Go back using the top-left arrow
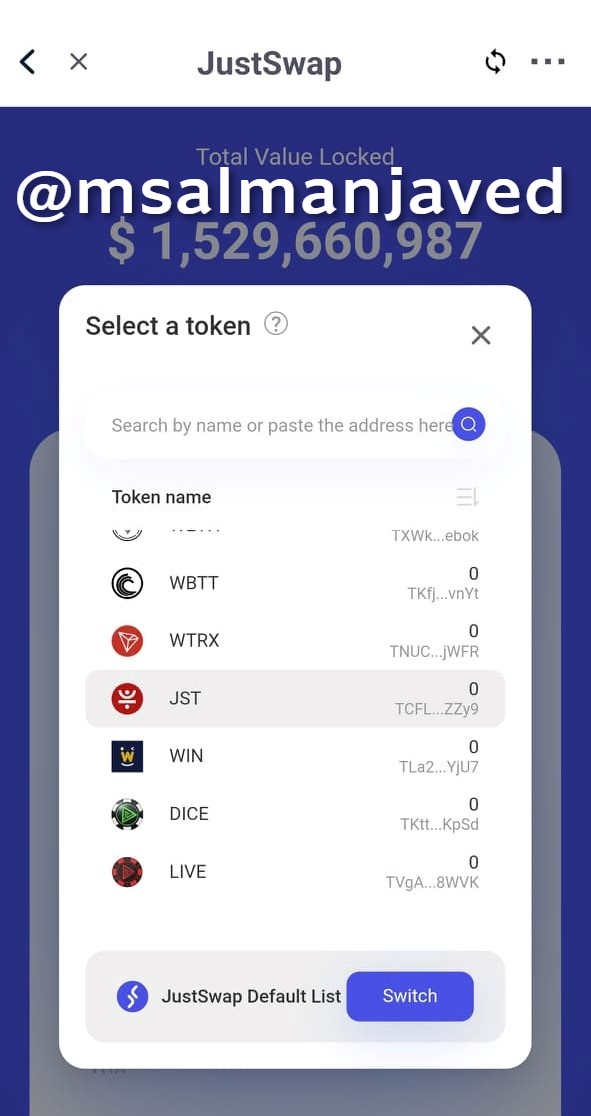The width and height of the screenshot is (591, 1116). pos(27,62)
